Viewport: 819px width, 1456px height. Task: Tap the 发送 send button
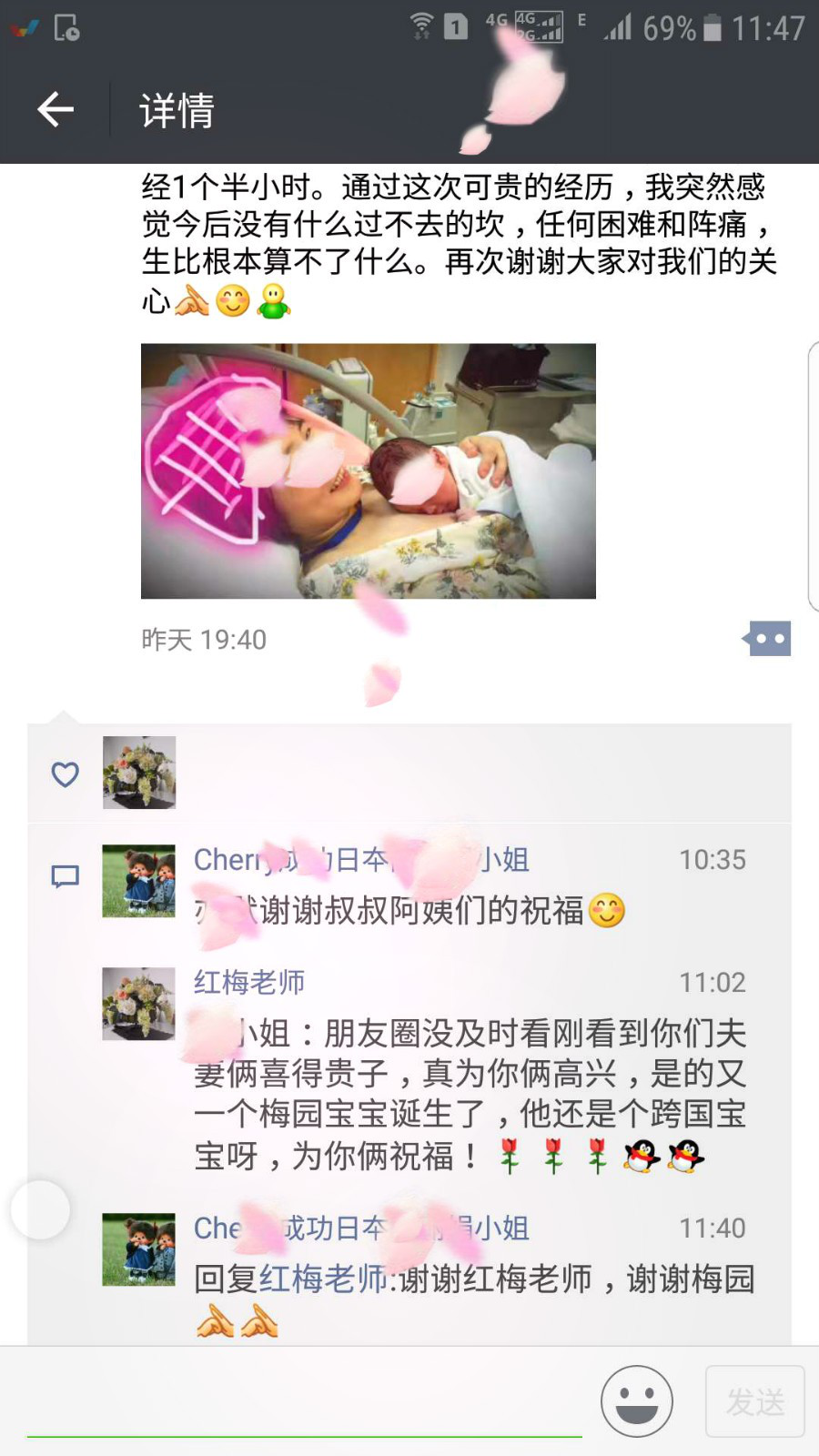tap(754, 1401)
